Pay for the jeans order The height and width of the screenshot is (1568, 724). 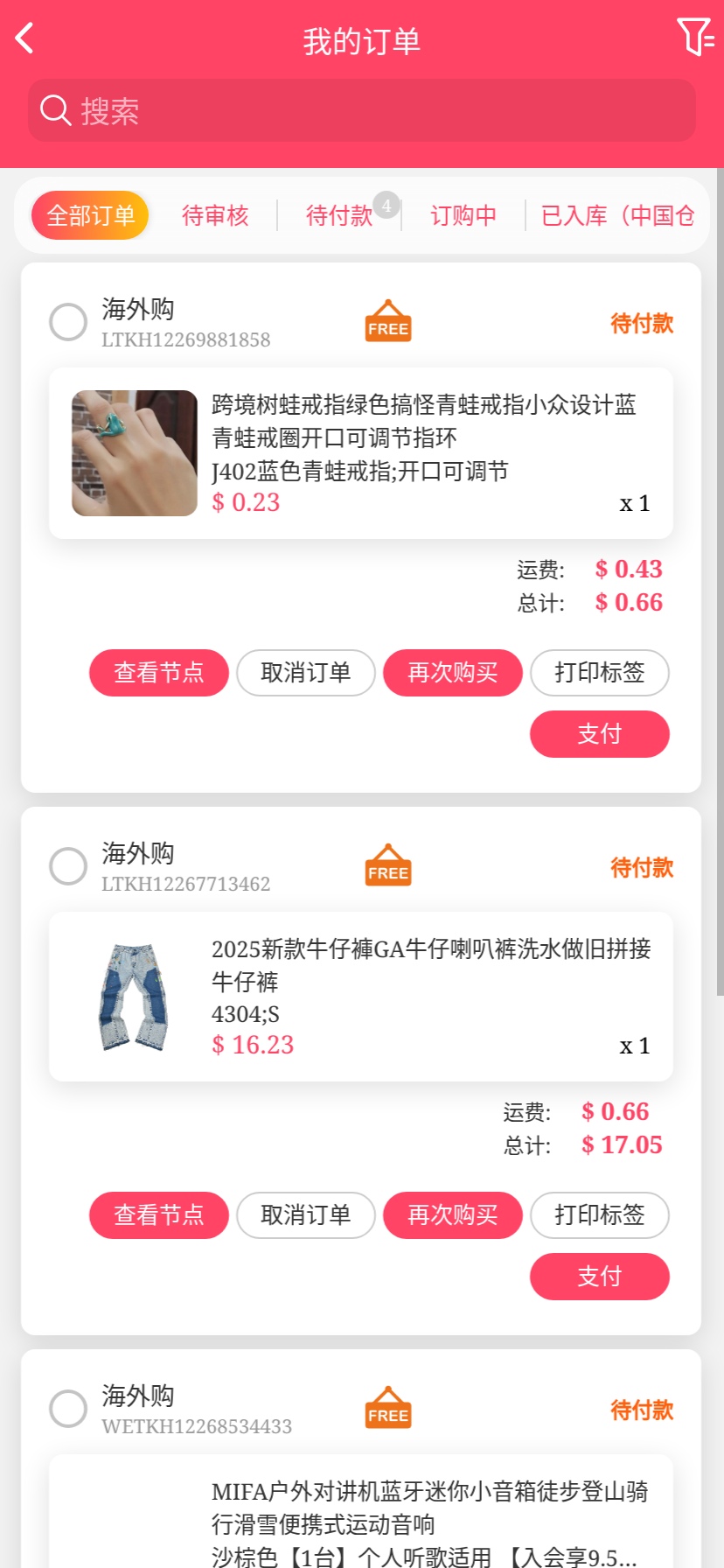click(600, 1277)
